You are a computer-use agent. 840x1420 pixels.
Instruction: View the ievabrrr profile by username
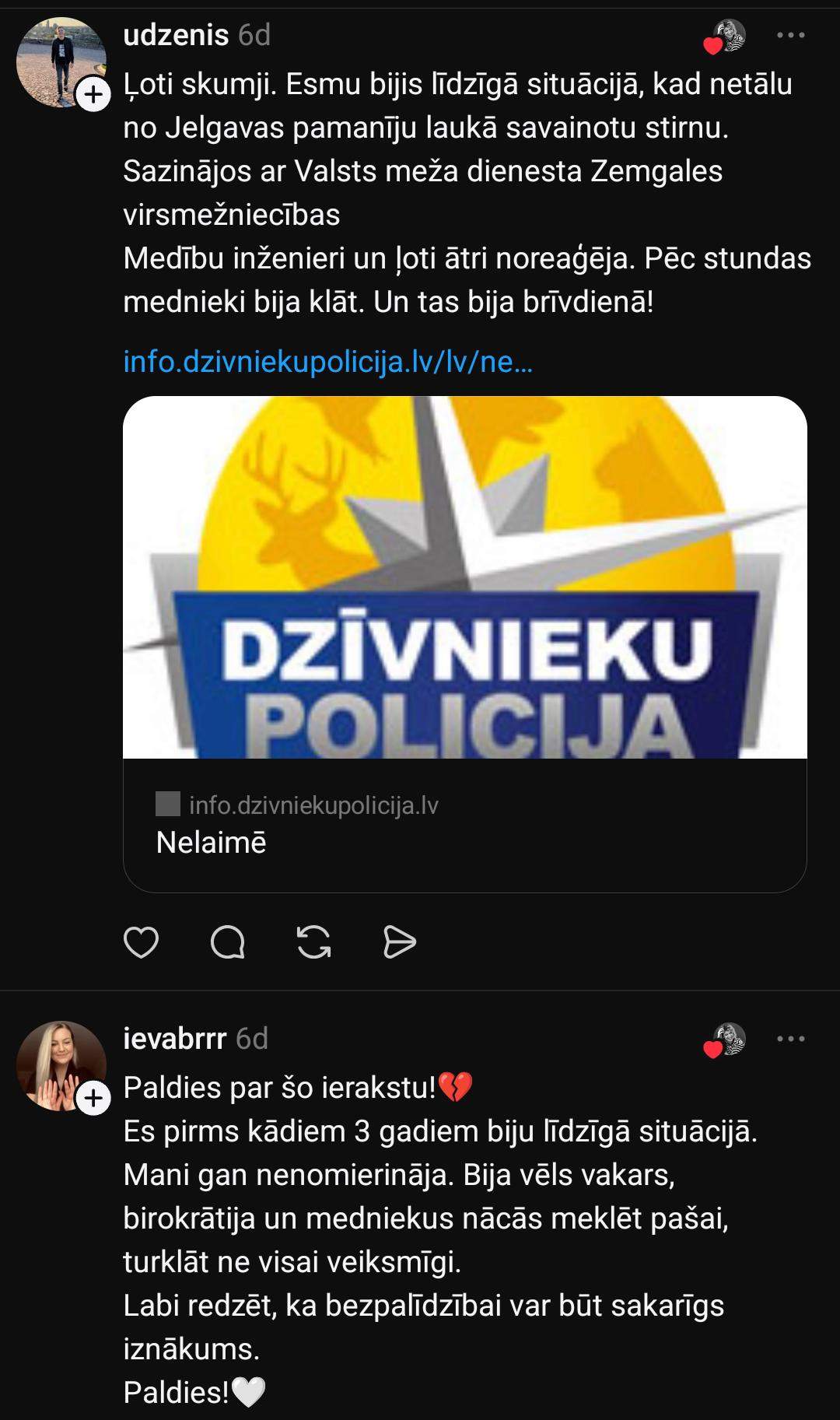coord(174,1038)
